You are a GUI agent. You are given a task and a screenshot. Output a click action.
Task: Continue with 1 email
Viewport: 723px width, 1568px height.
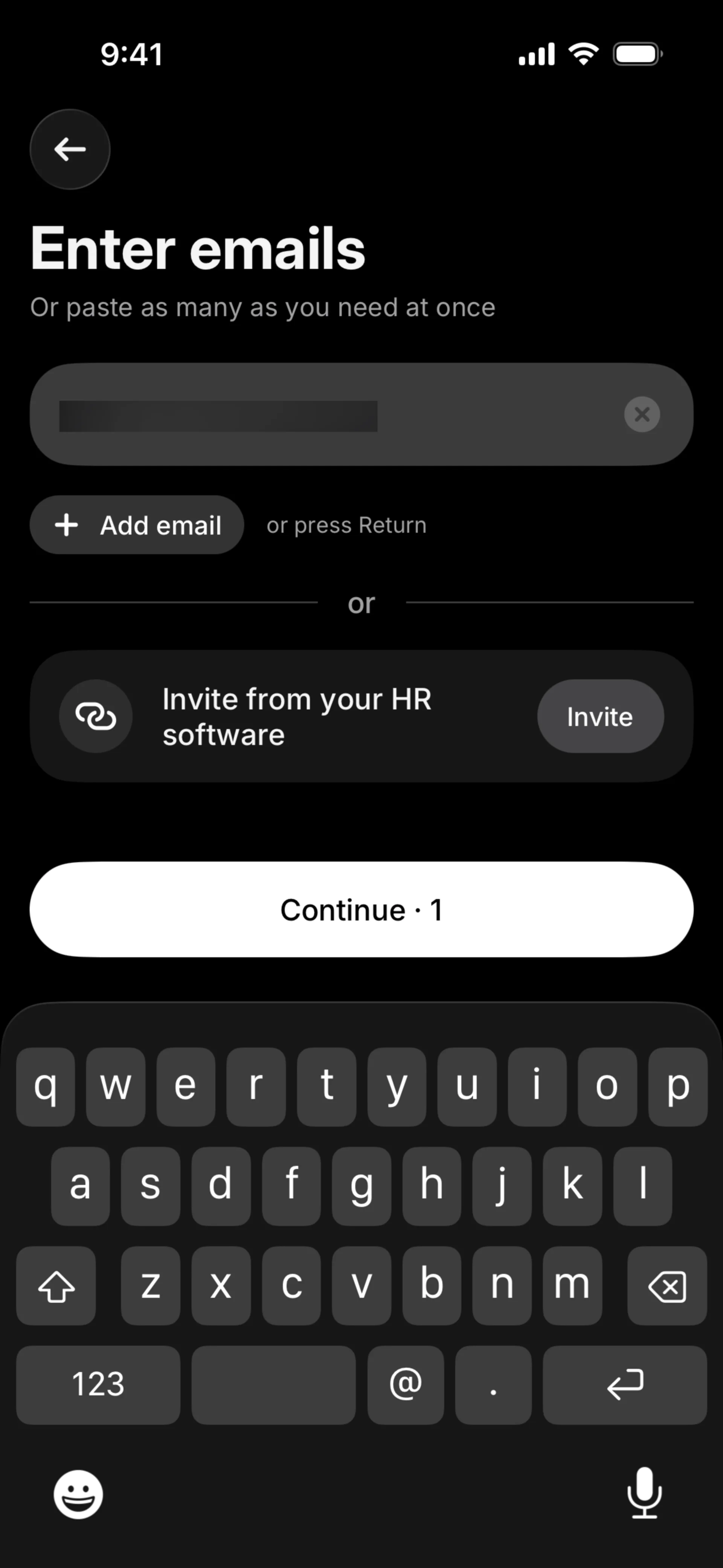[361, 909]
